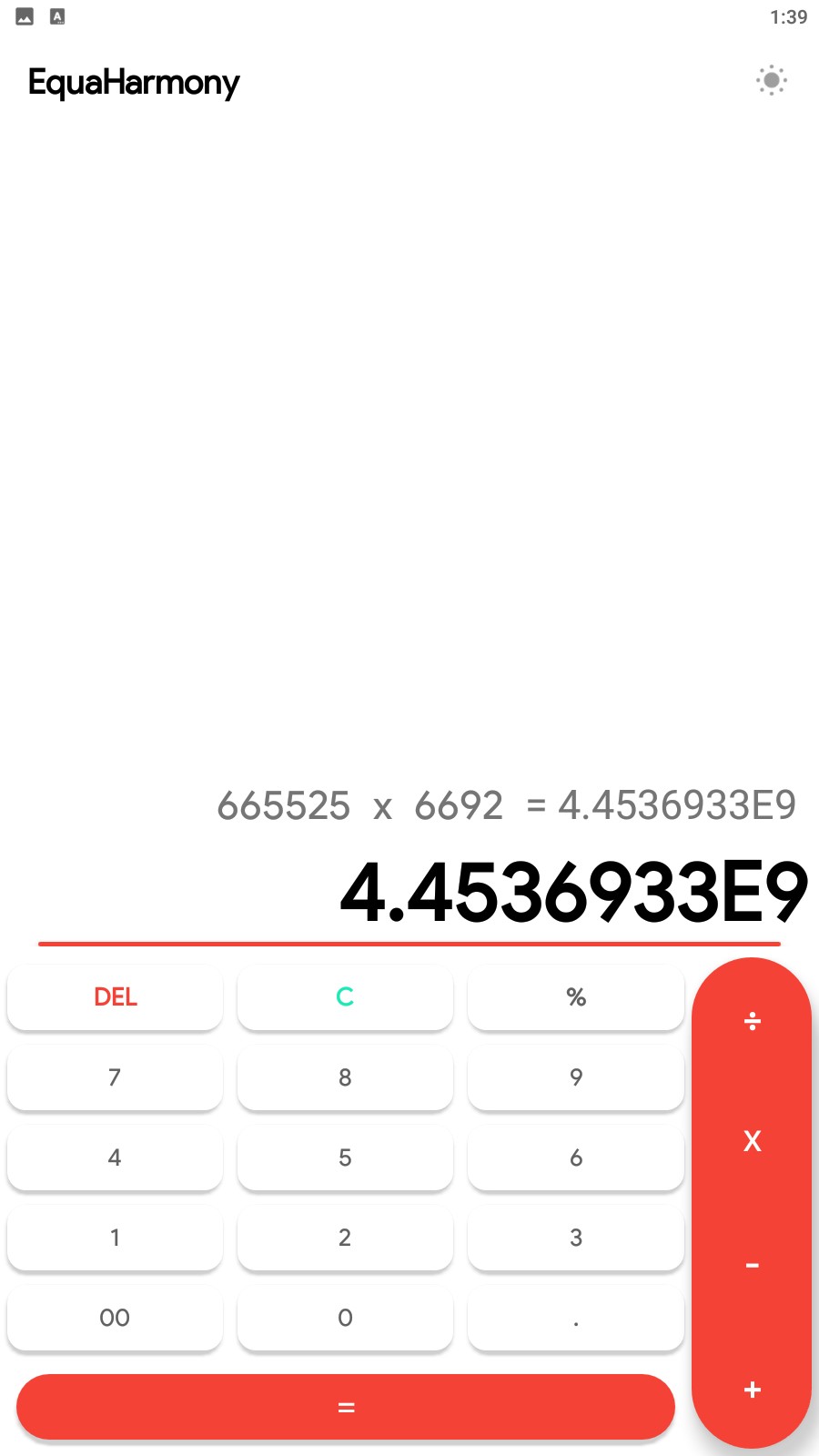Enter digit 8

[x=345, y=1077]
